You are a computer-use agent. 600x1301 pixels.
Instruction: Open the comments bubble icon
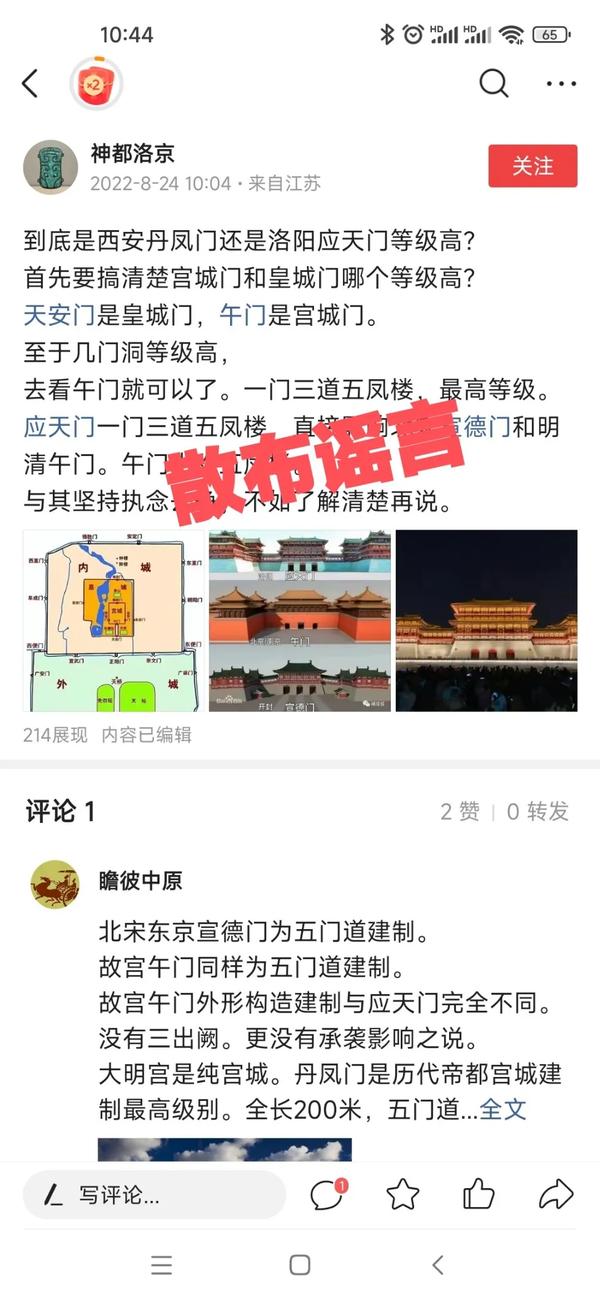(327, 1194)
